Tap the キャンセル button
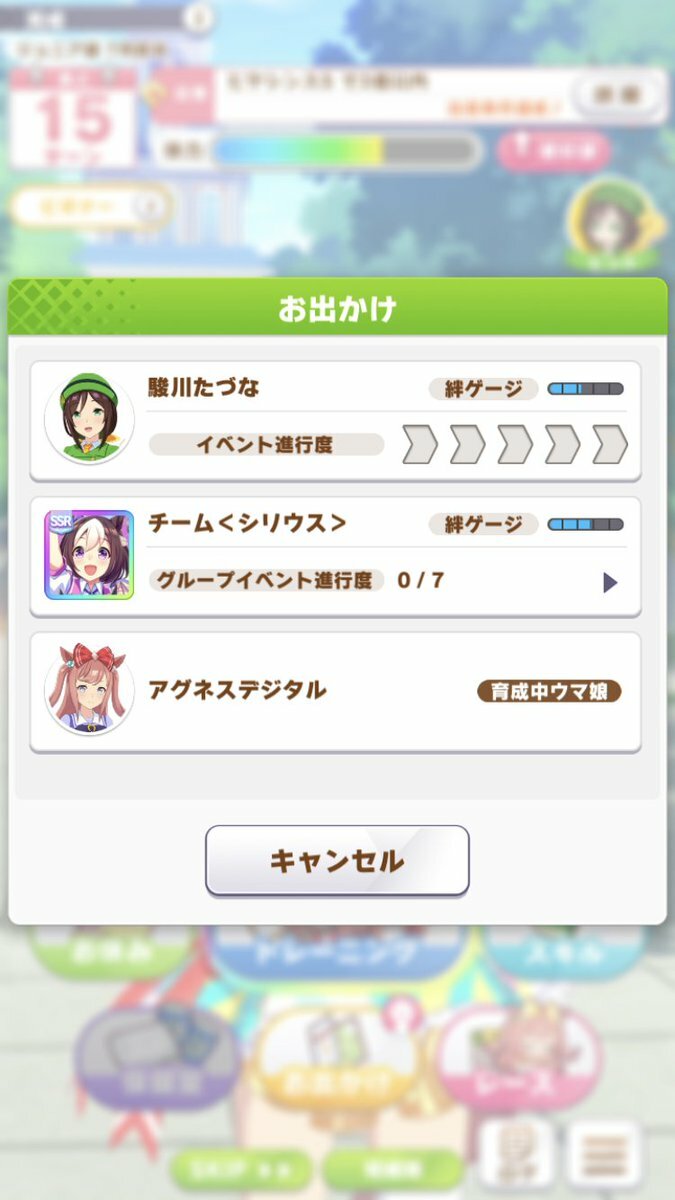 337,860
